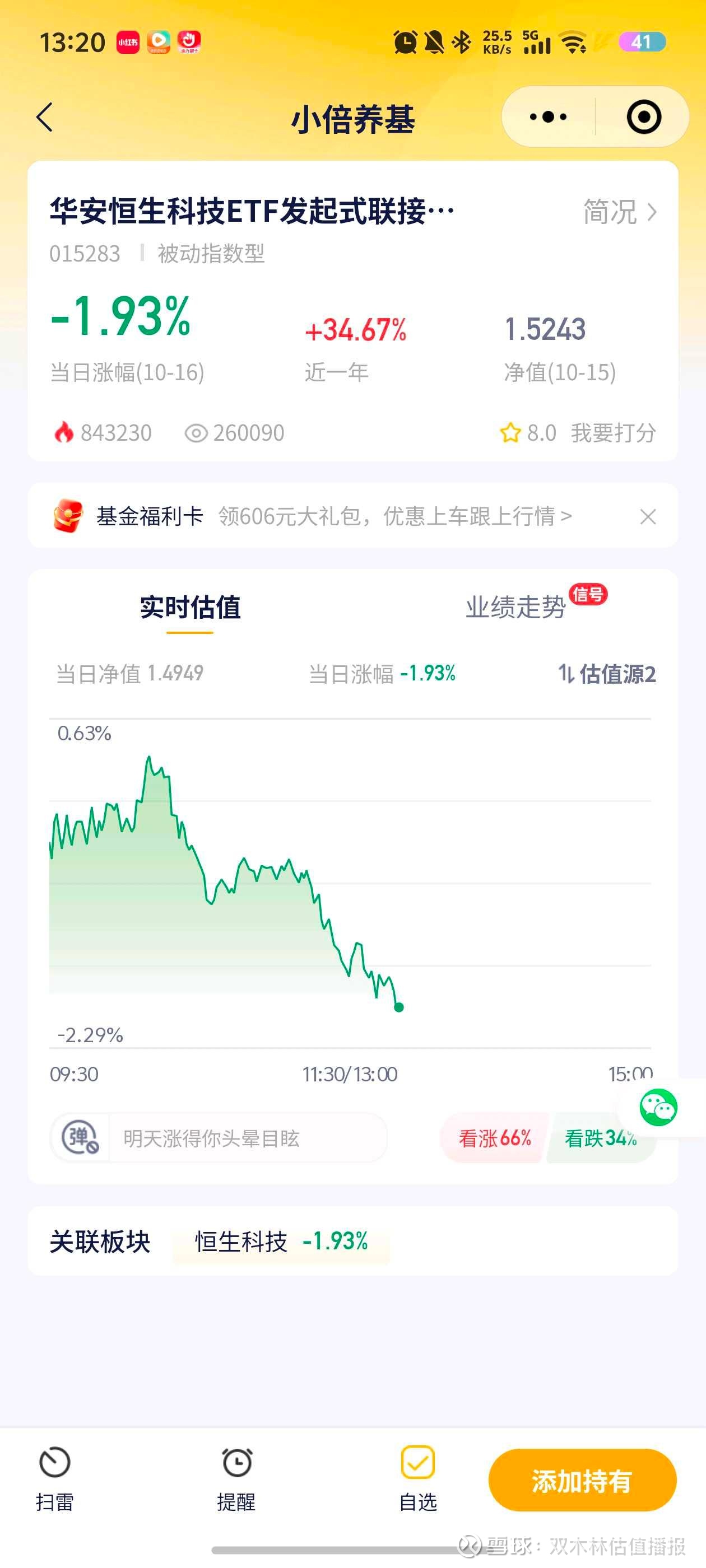Click the red envelope 基金福利卡 icon
Screen dimensions: 706x1568
tap(70, 516)
